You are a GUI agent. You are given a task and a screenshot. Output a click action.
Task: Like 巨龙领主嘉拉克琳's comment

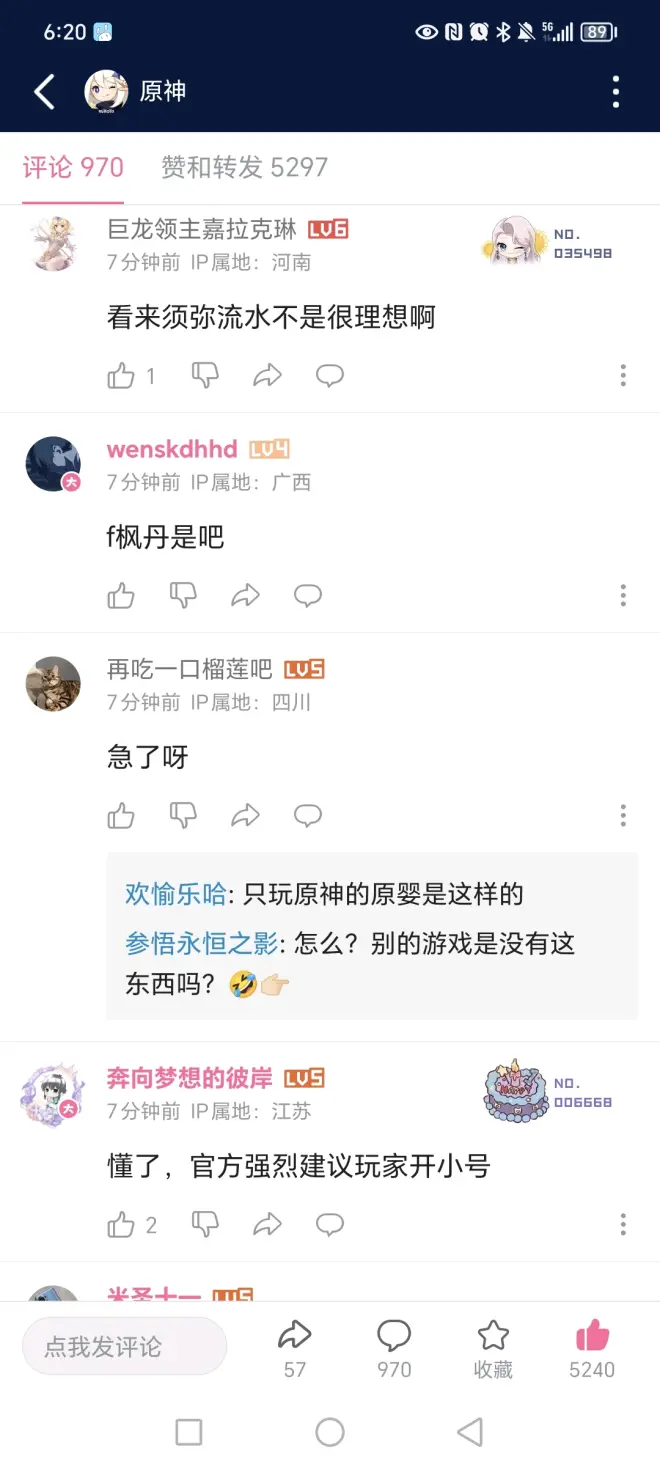(x=121, y=376)
